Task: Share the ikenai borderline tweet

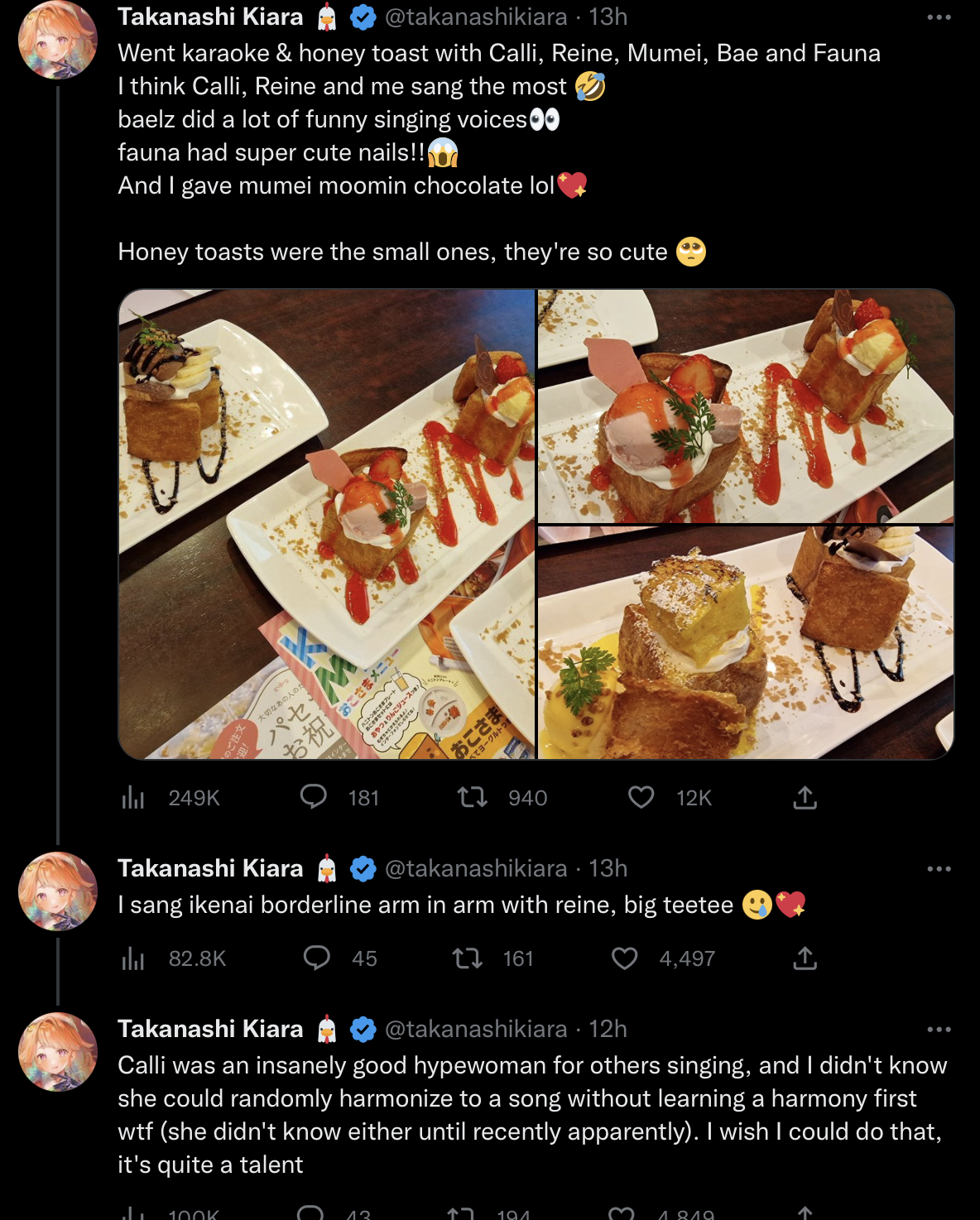Action: pos(805,958)
